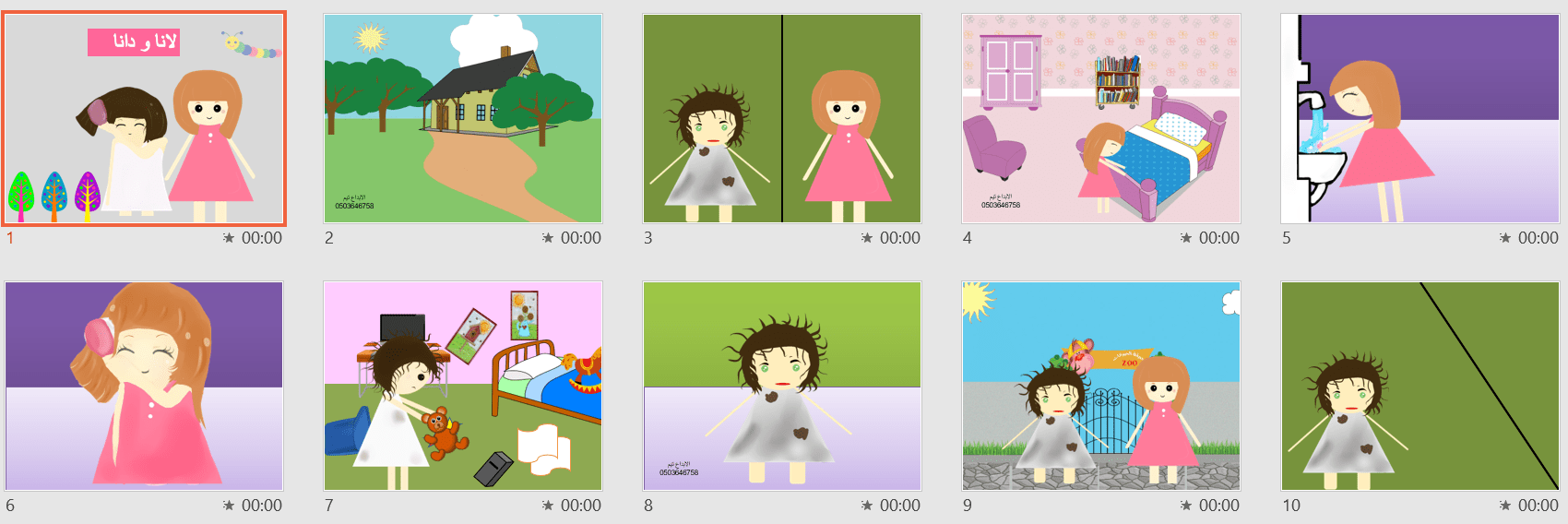This screenshot has width=1568, height=524.
Task: Select slide 3 with two girls side by side
Action: (782, 118)
